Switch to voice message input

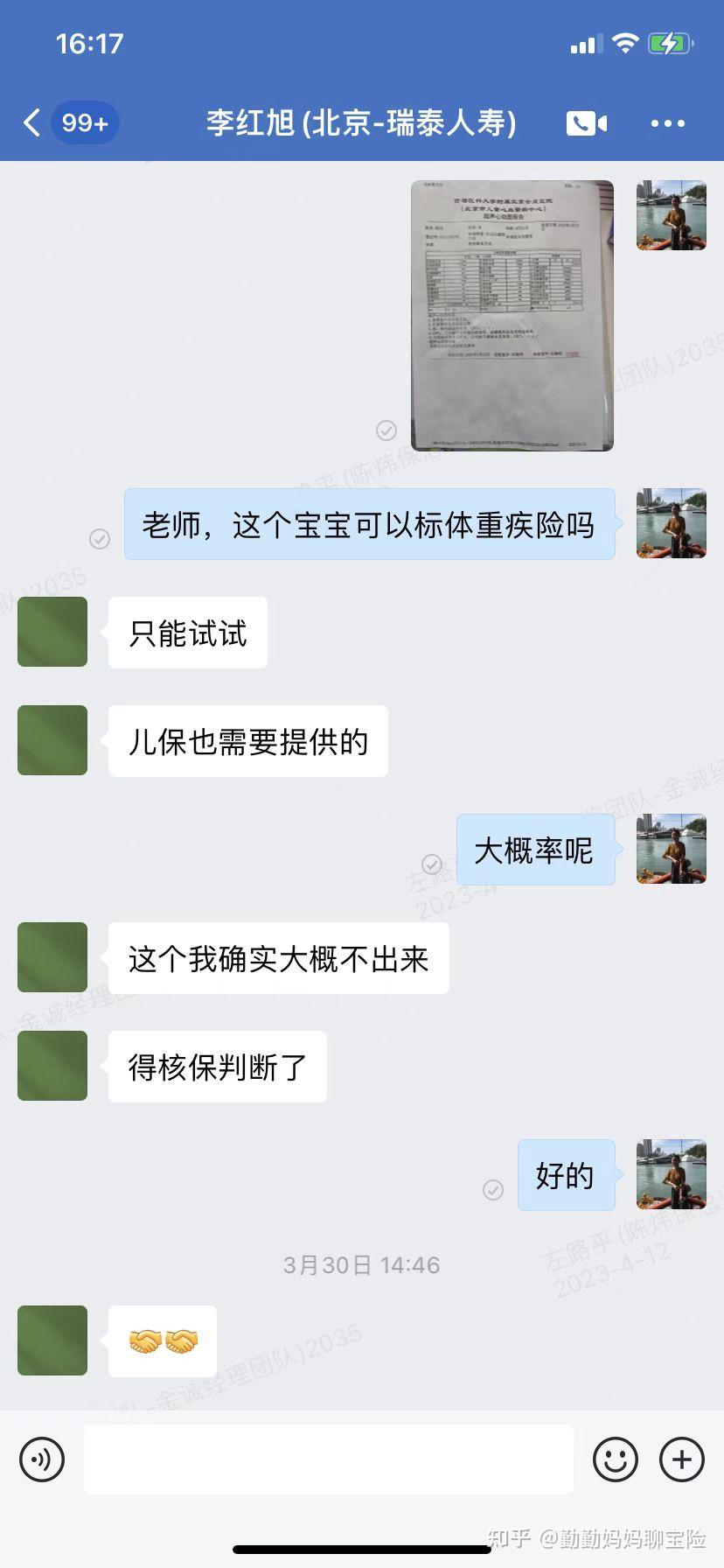coord(42,1459)
